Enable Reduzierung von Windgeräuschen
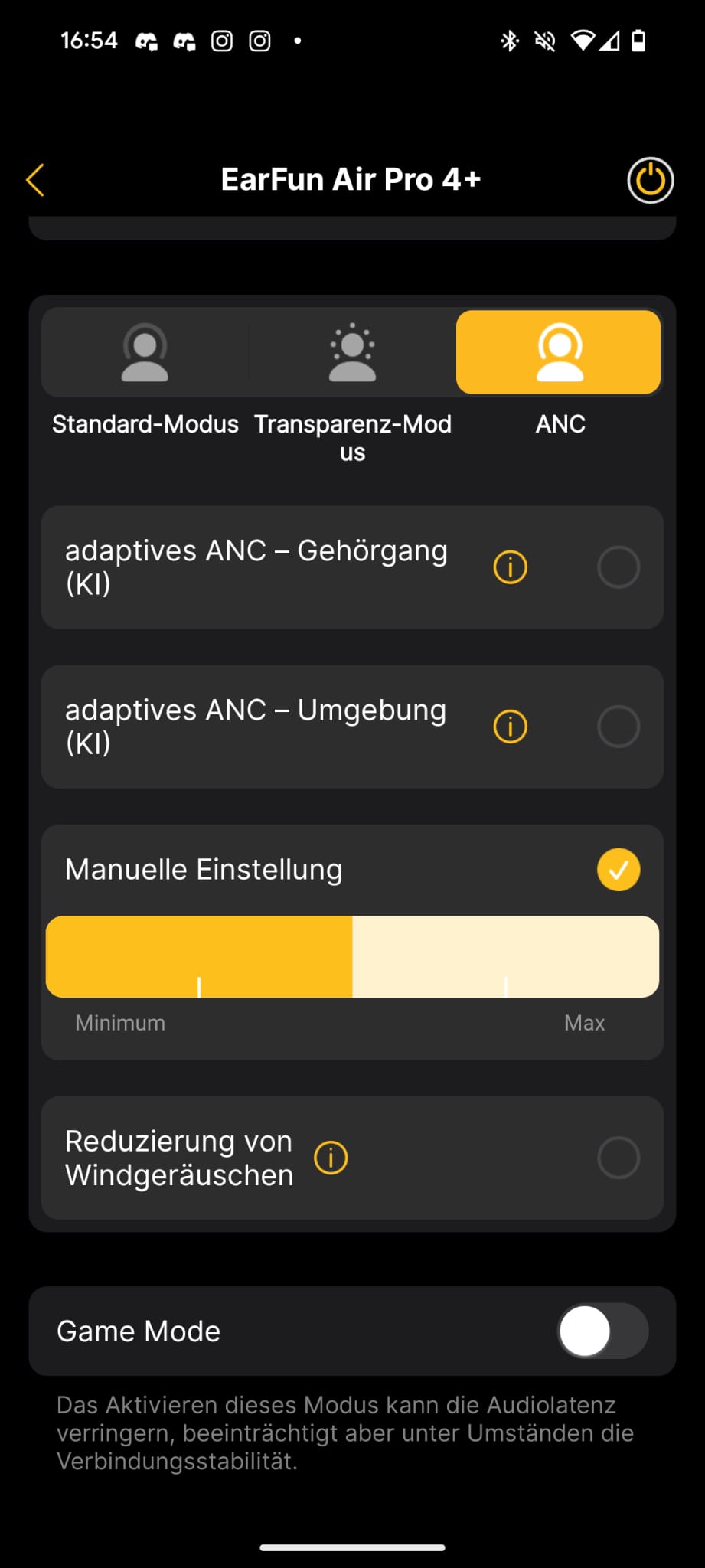The image size is (705, 1568). [x=619, y=1158]
